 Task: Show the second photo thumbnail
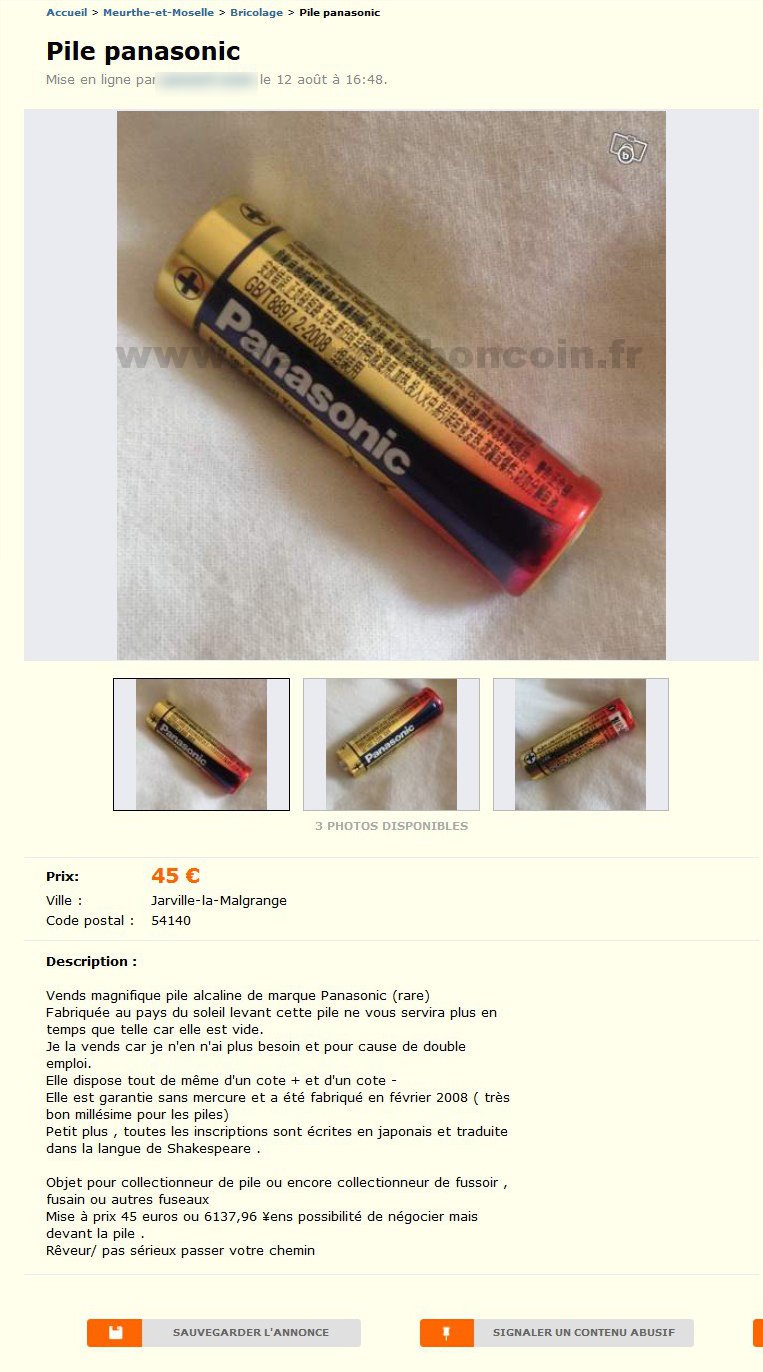point(391,744)
